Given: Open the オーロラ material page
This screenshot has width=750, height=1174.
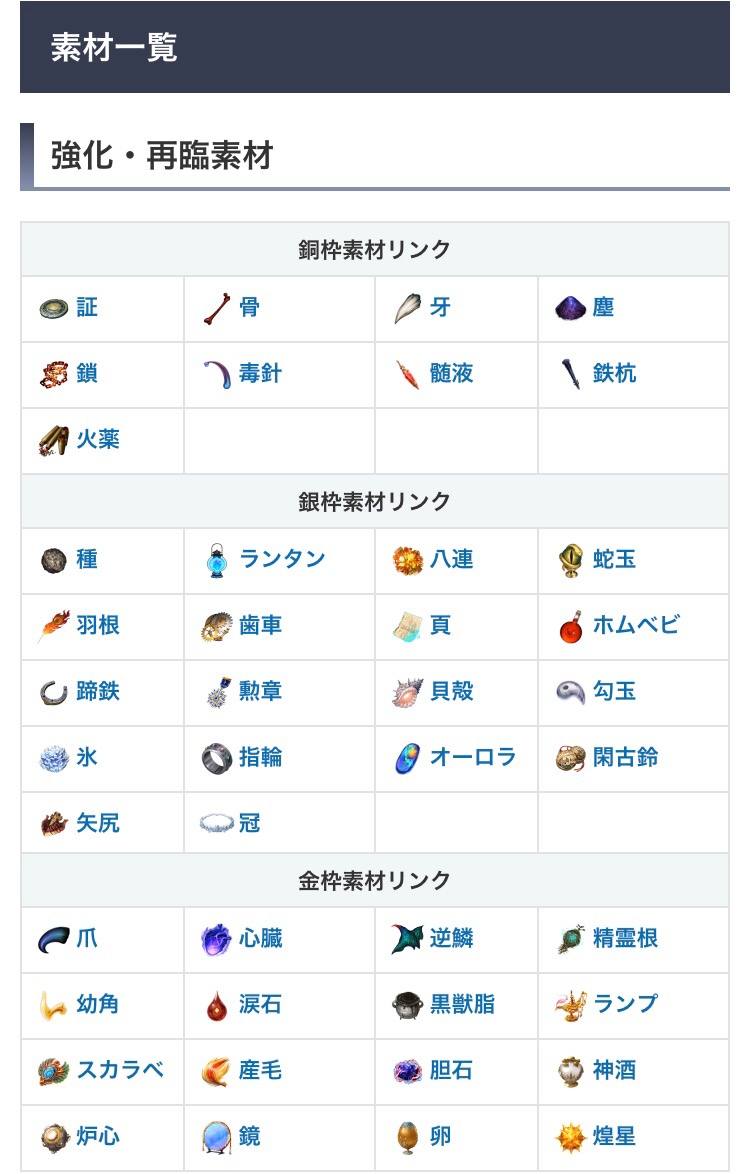Looking at the screenshot, I should pyautogui.click(x=473, y=757).
